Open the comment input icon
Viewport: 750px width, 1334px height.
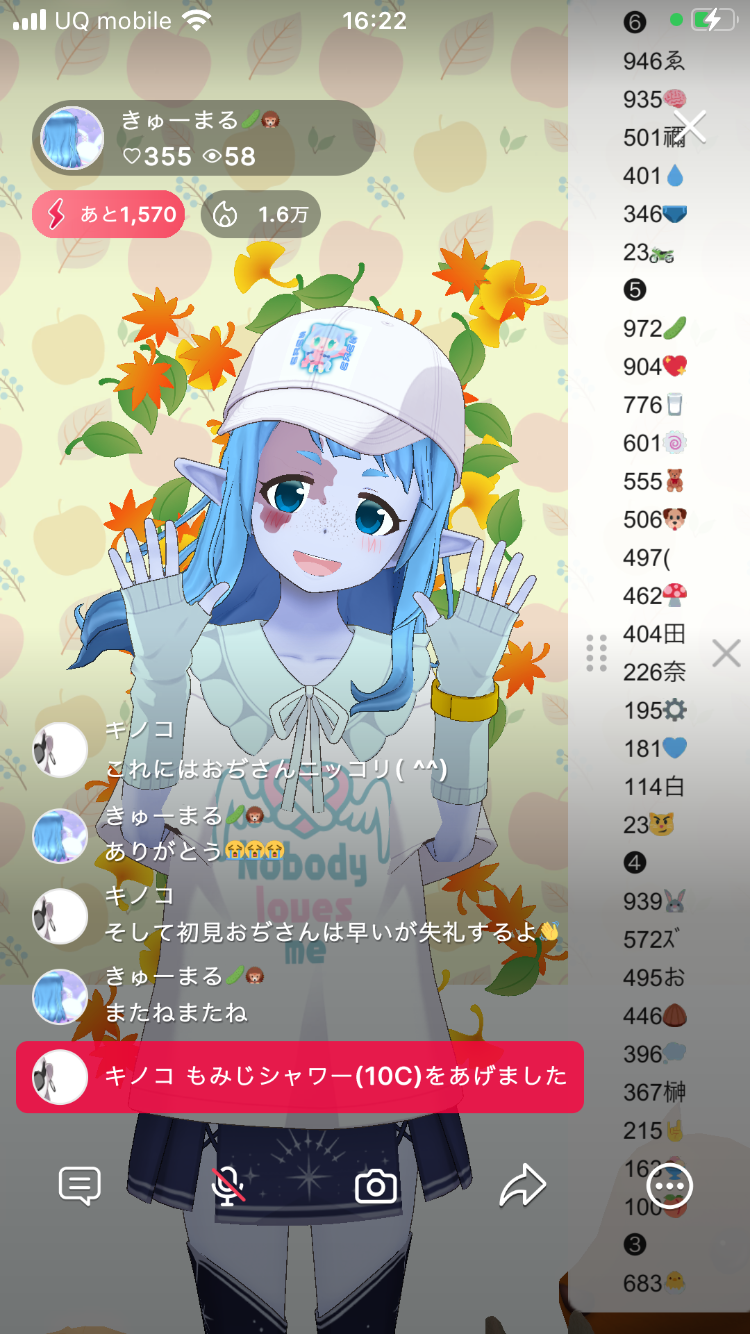pos(80,1186)
